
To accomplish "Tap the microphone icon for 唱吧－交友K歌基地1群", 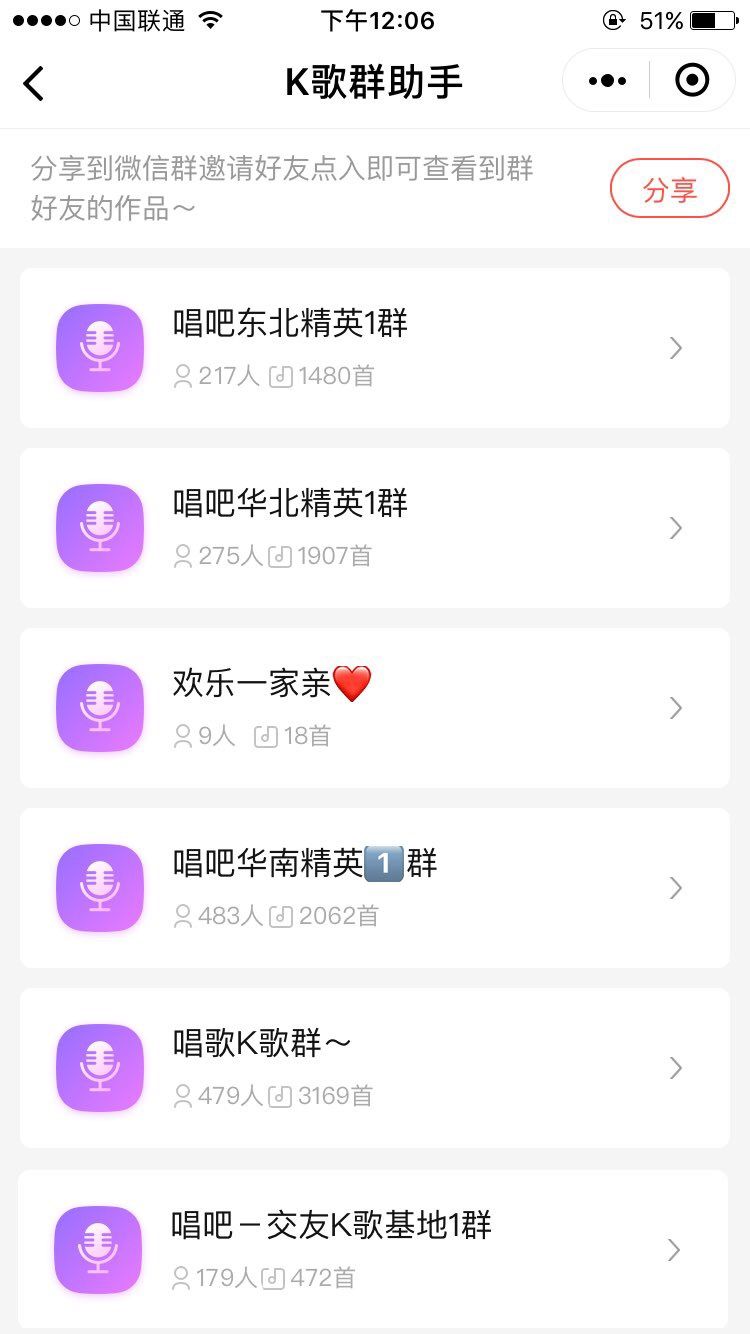I will pos(99,1250).
